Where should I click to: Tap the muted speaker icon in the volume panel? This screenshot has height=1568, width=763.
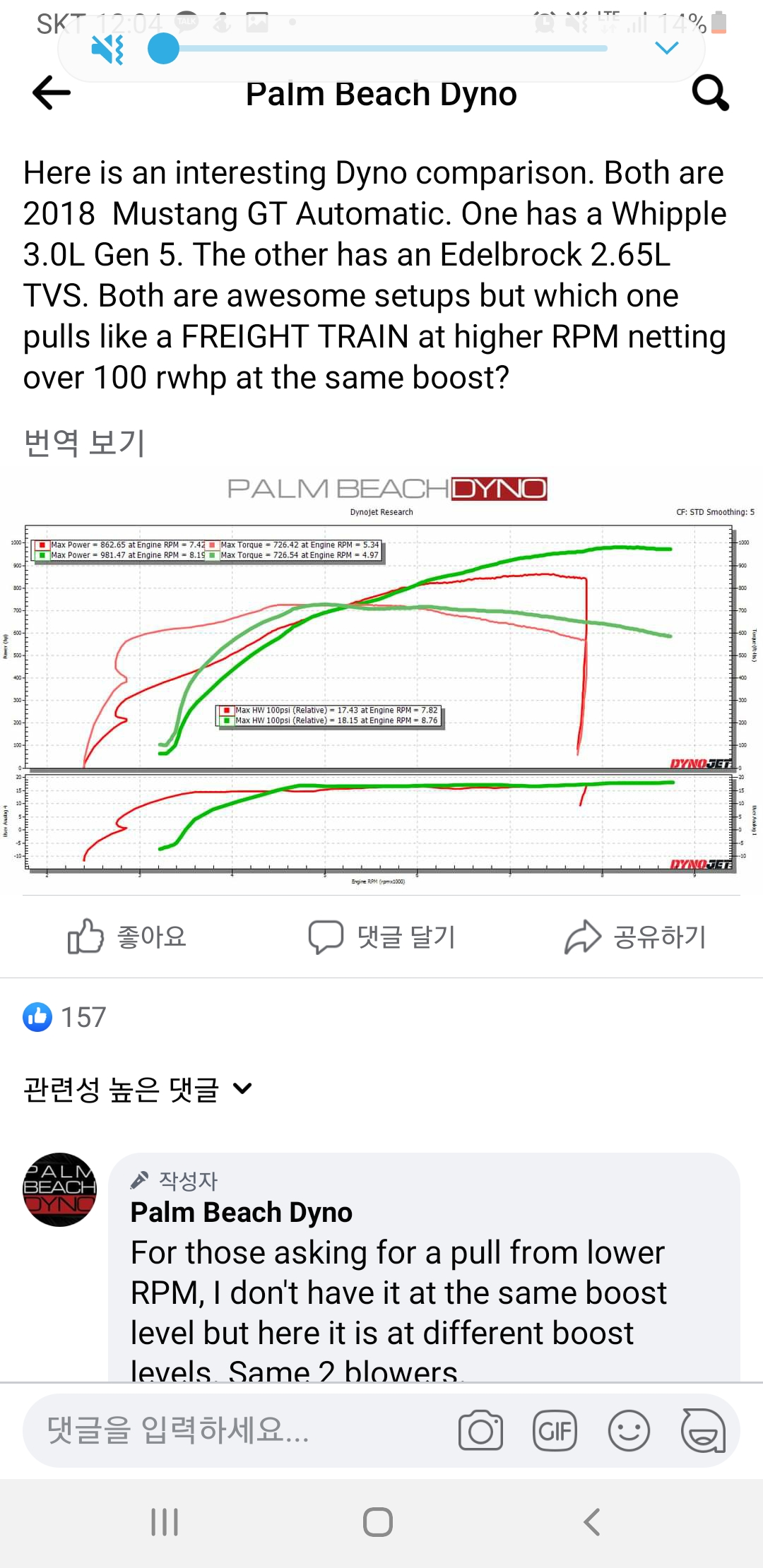pyautogui.click(x=108, y=49)
